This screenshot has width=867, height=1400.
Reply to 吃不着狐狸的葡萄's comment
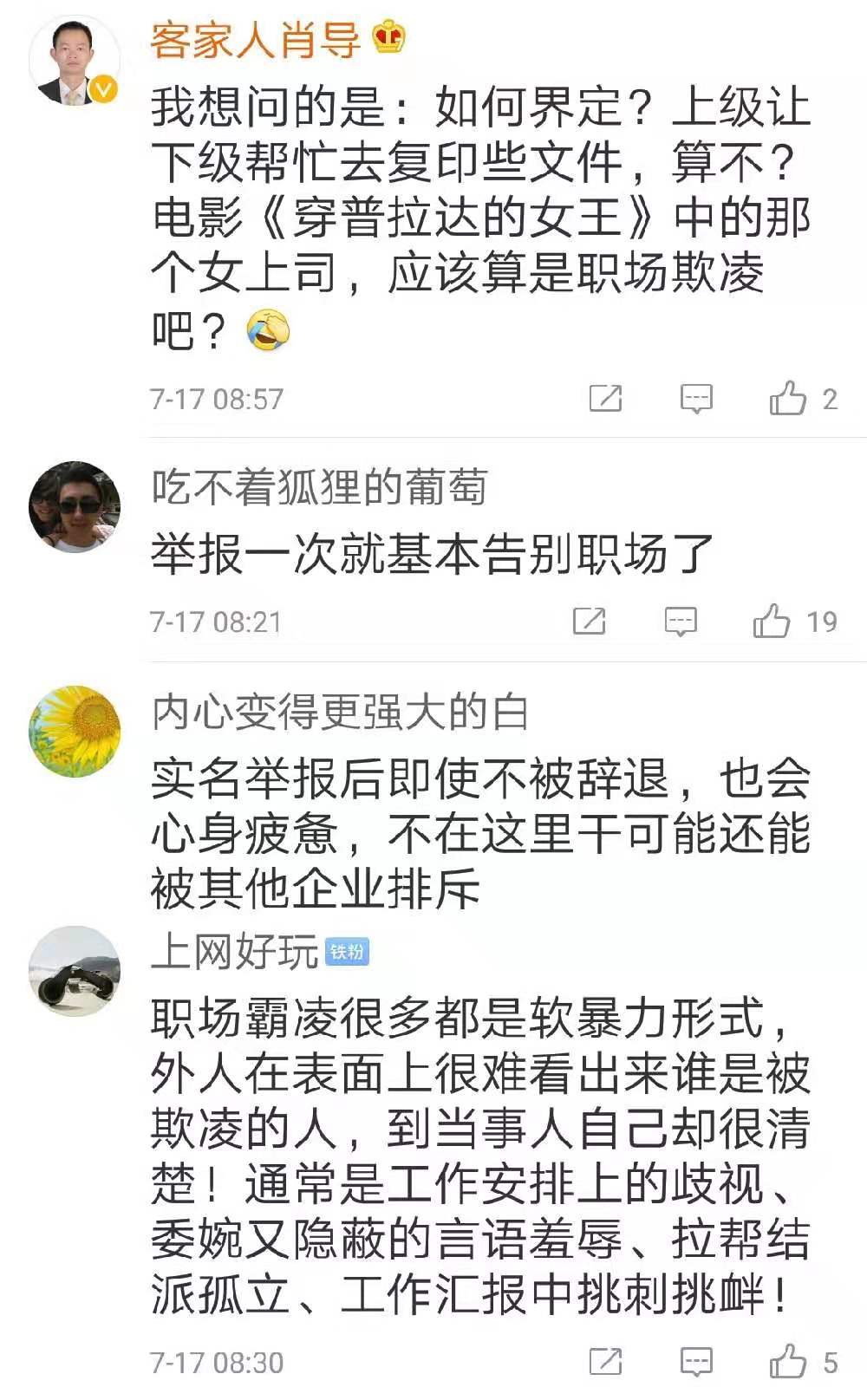coord(681,622)
